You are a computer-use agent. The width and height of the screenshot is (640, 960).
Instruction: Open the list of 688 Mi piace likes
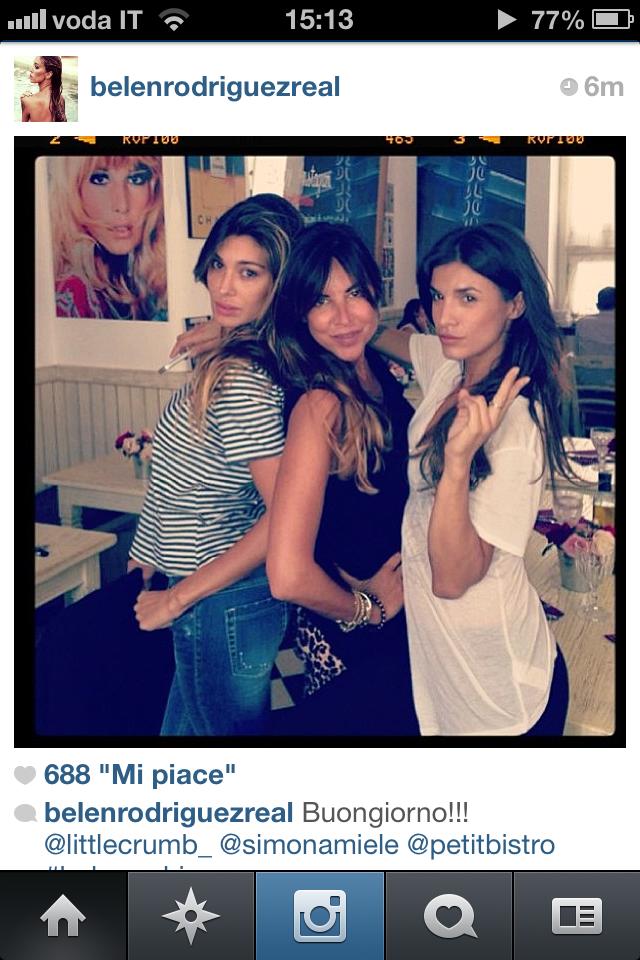click(x=140, y=774)
